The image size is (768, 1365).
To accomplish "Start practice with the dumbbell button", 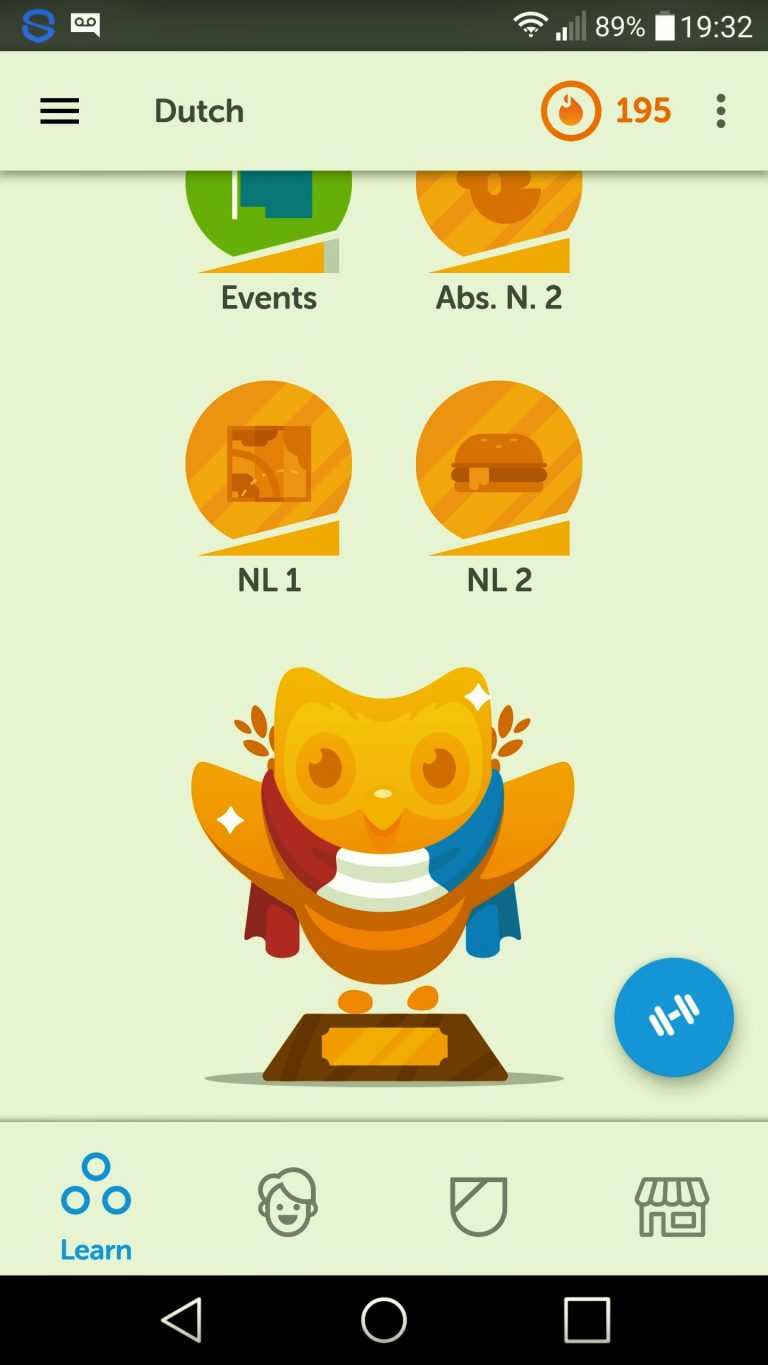I will coord(674,1017).
